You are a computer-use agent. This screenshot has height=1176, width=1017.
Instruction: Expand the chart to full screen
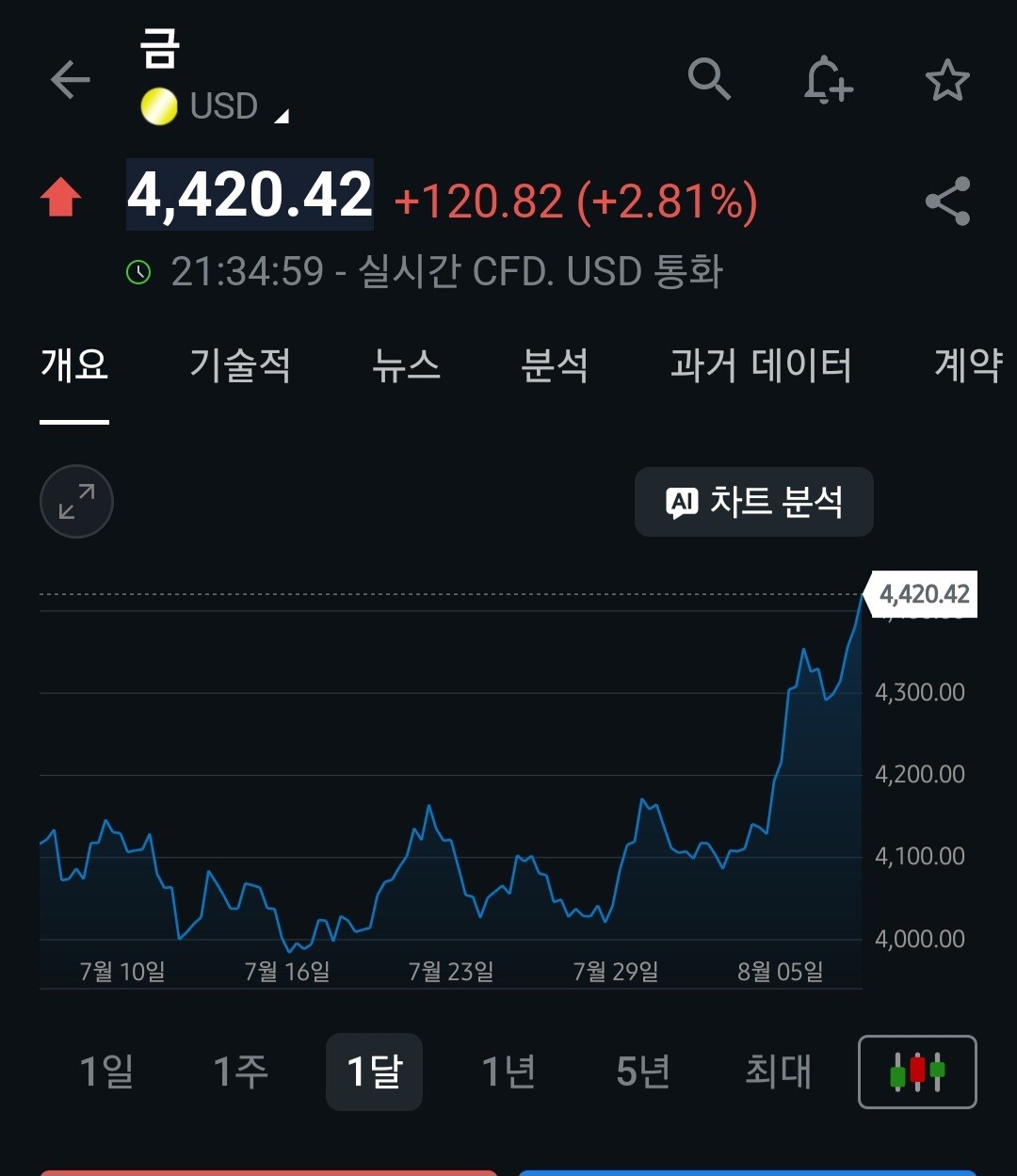point(76,501)
